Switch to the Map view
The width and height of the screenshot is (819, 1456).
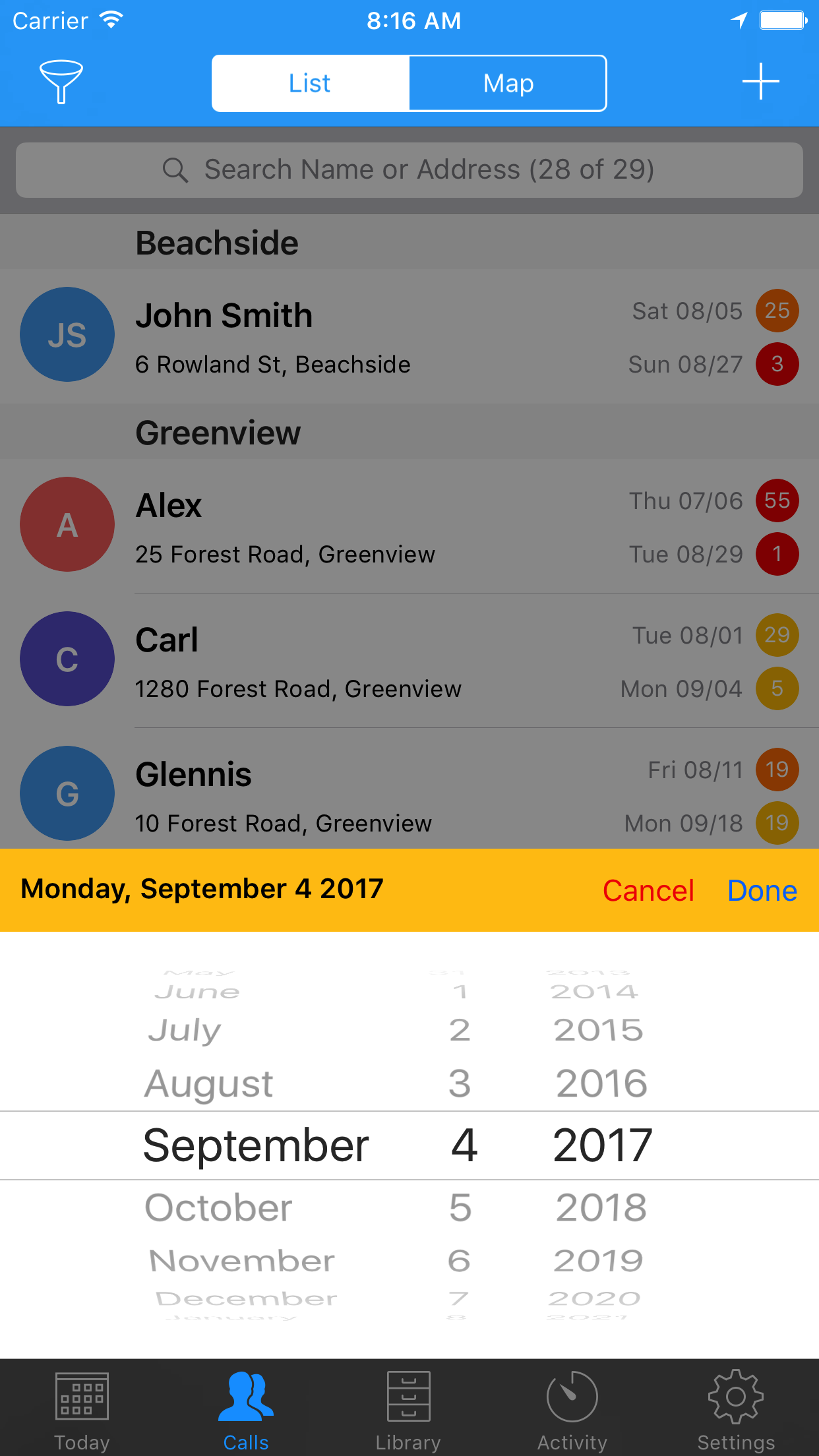click(508, 84)
